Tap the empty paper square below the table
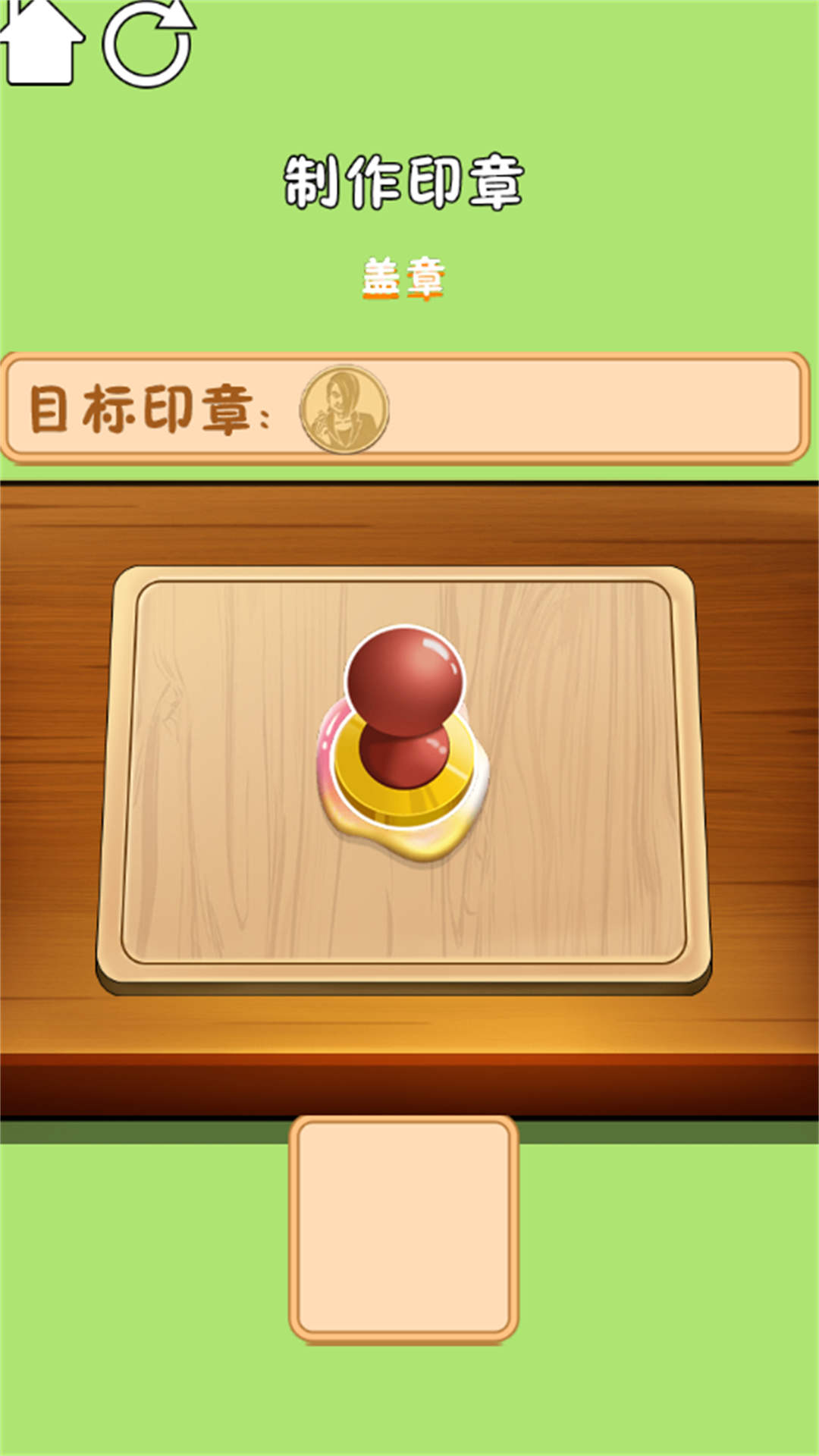 [x=403, y=1228]
